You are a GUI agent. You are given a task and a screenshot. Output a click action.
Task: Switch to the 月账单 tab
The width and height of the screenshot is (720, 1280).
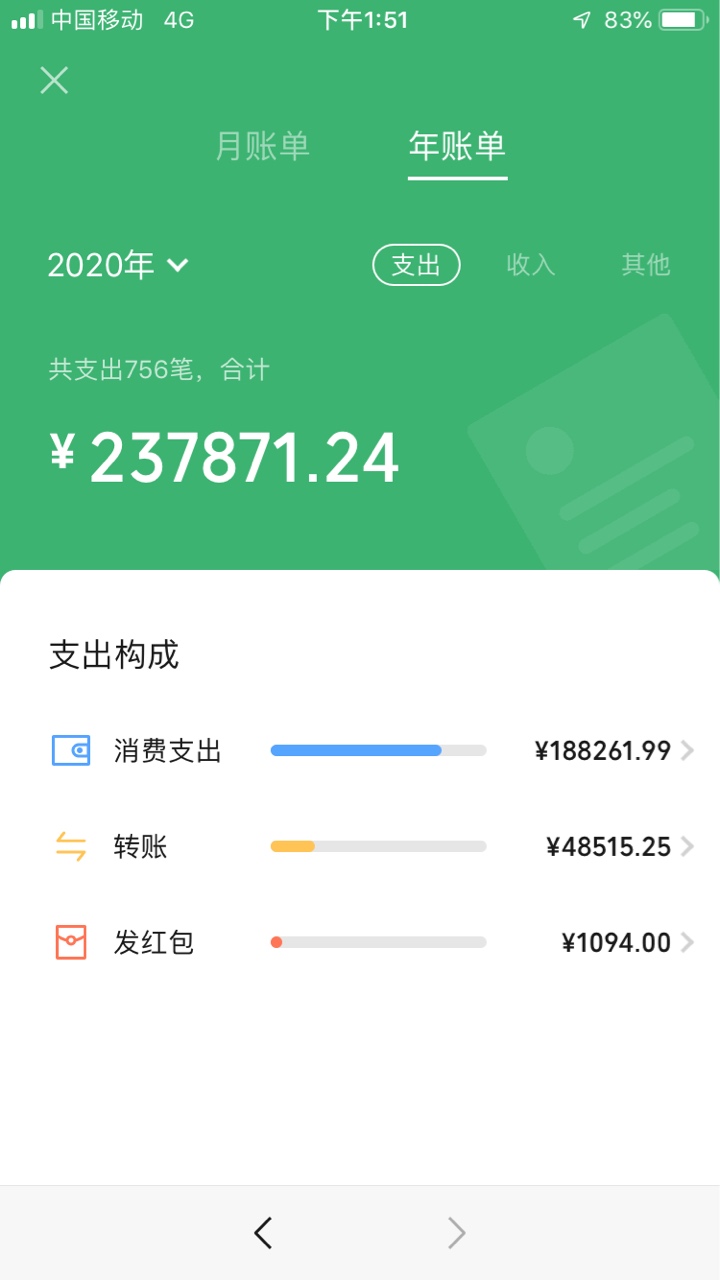click(263, 147)
